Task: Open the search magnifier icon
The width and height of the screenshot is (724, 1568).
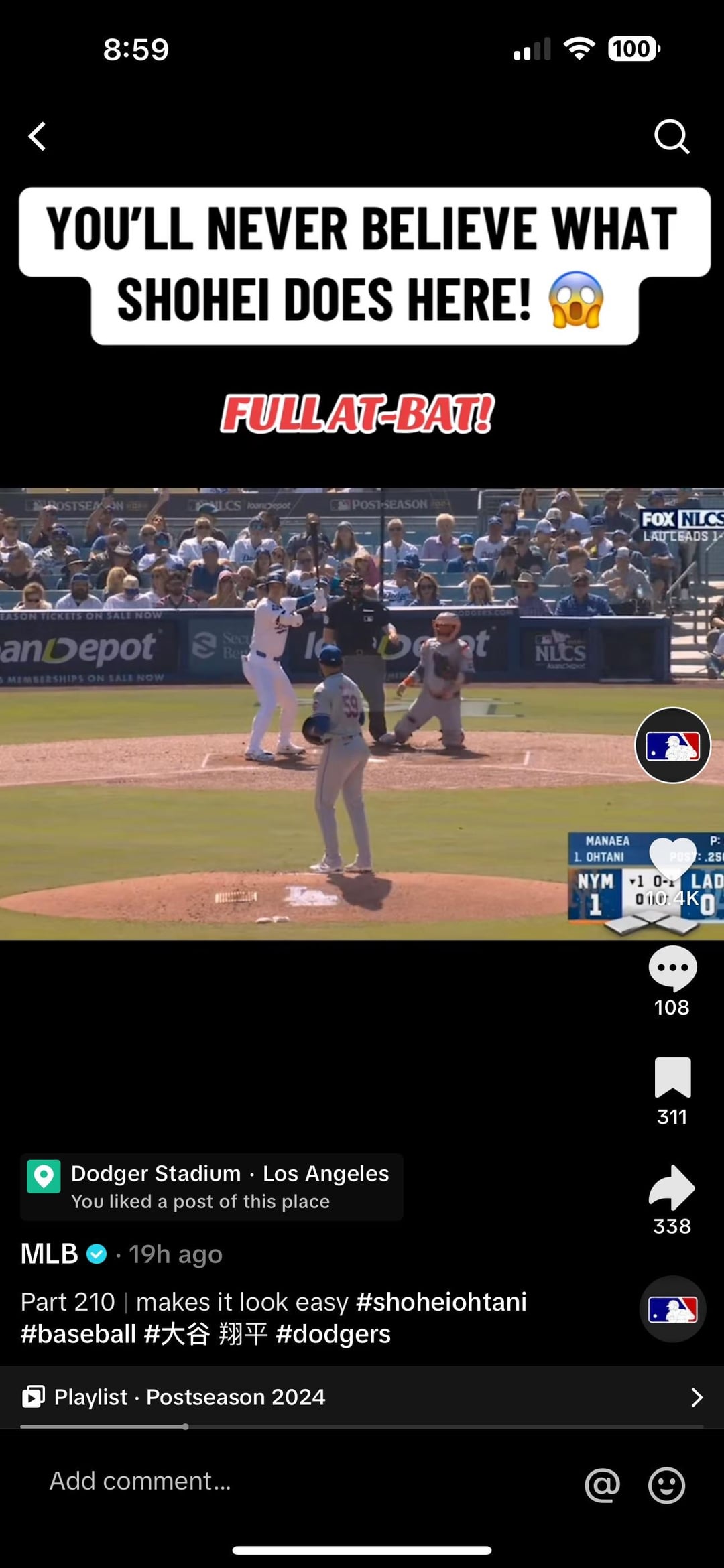Action: pyautogui.click(x=671, y=137)
